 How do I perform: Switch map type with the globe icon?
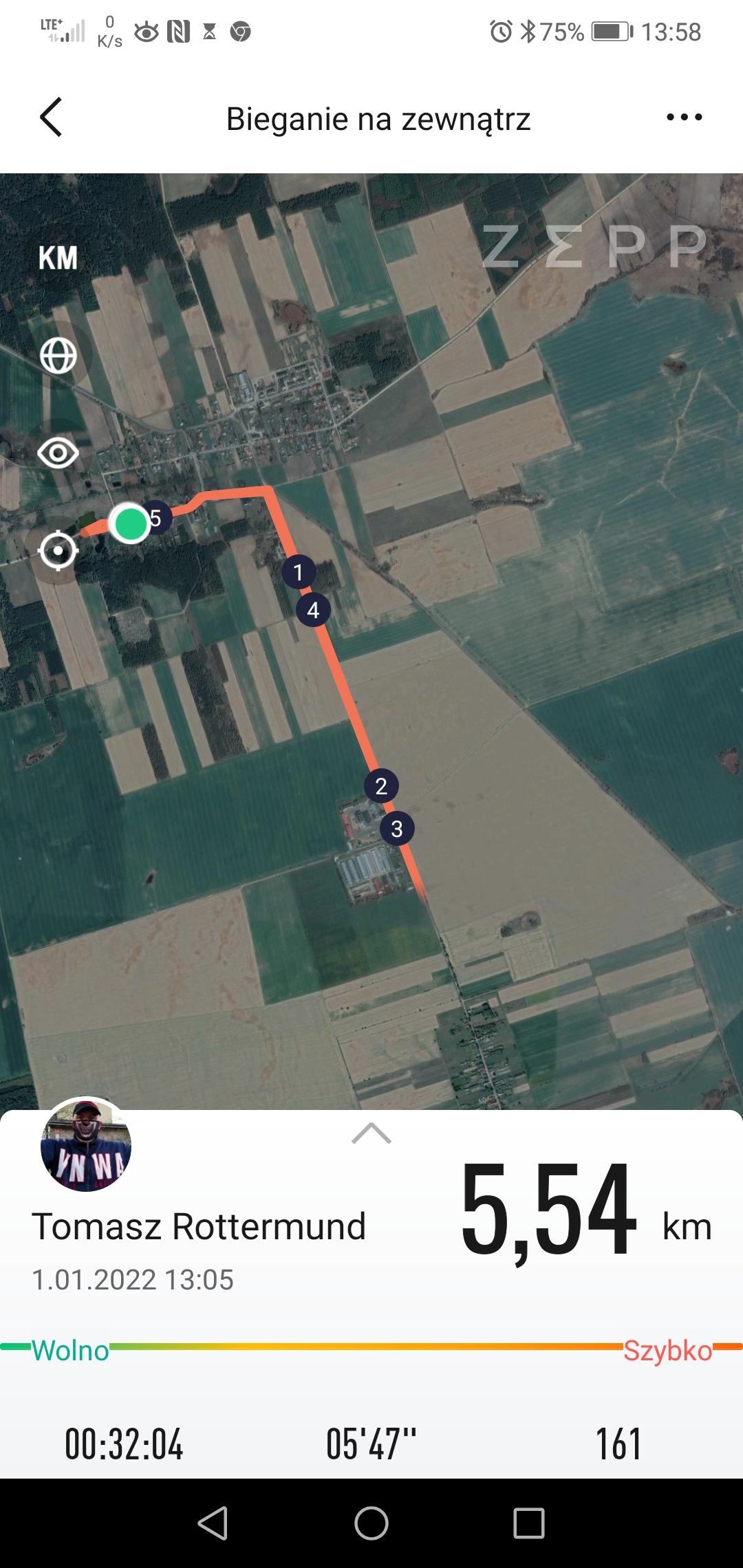(x=58, y=356)
